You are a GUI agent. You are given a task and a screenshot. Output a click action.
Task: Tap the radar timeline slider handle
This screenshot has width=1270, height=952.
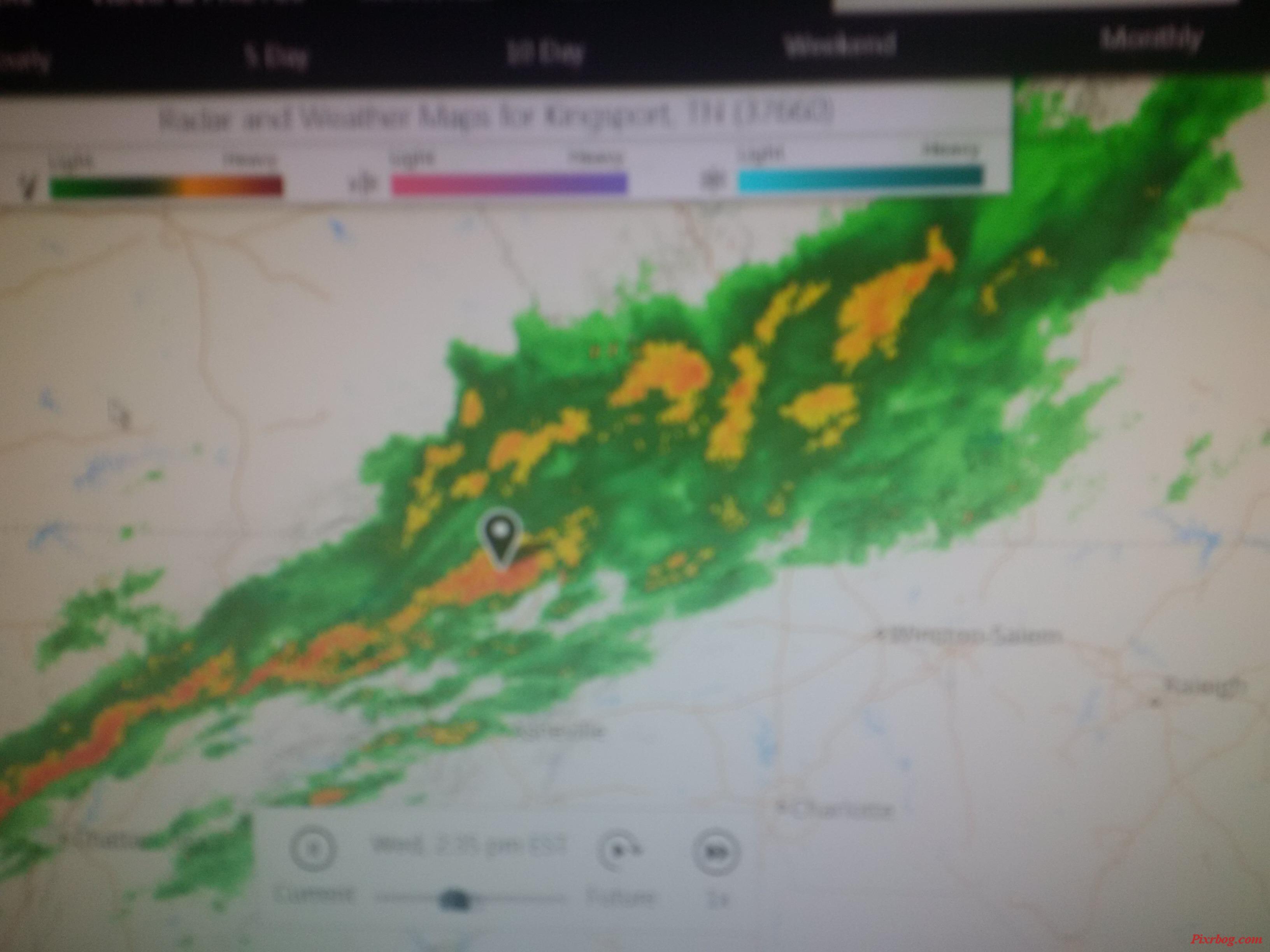pos(456,899)
